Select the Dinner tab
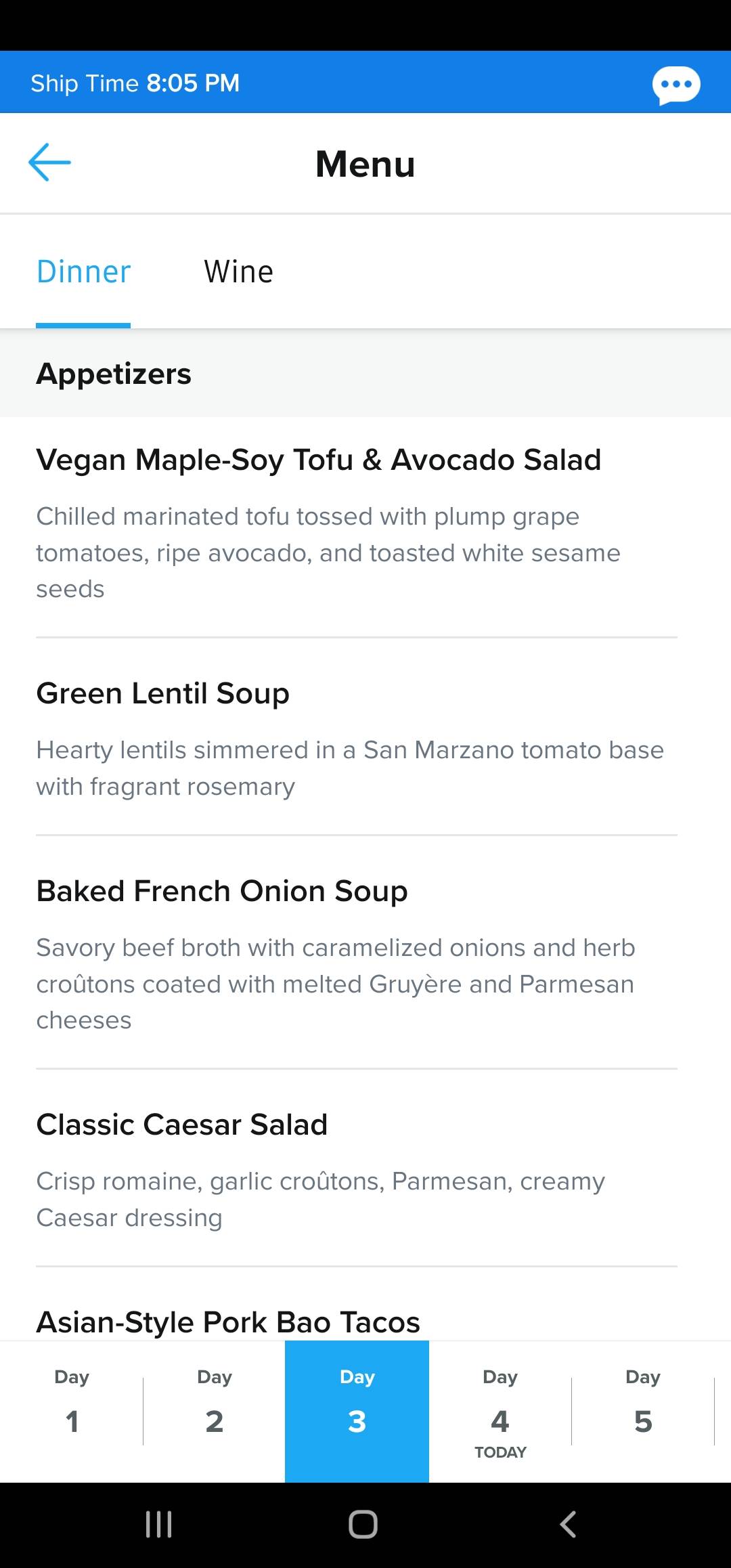This screenshot has width=731, height=1568. point(83,272)
